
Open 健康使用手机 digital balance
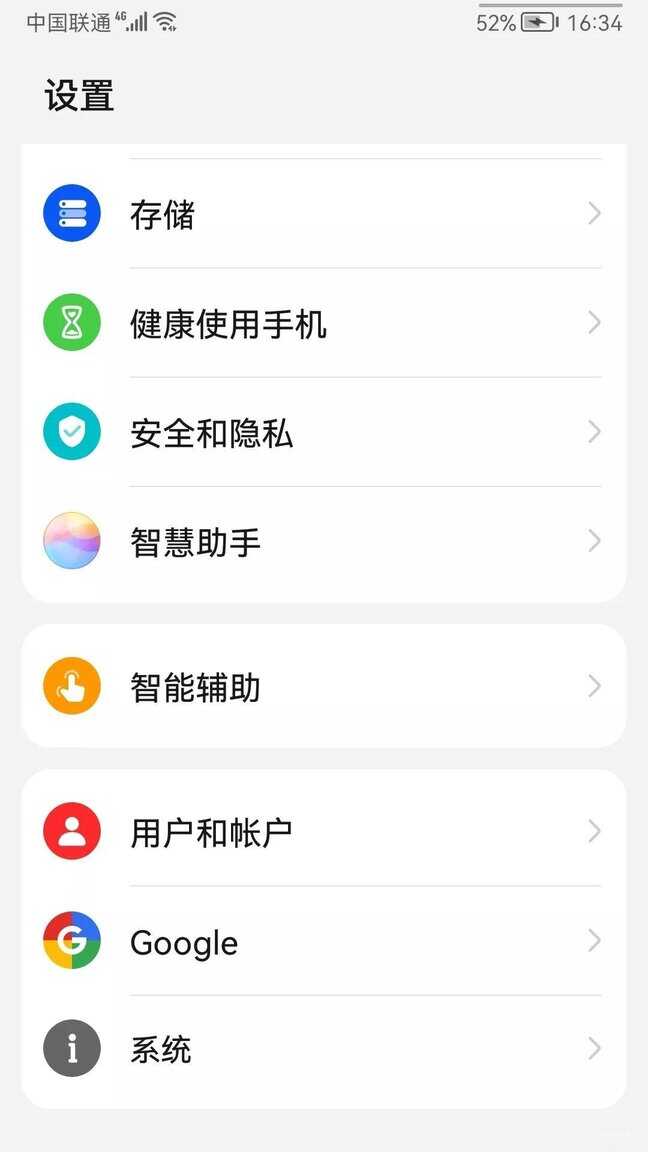pos(323,323)
